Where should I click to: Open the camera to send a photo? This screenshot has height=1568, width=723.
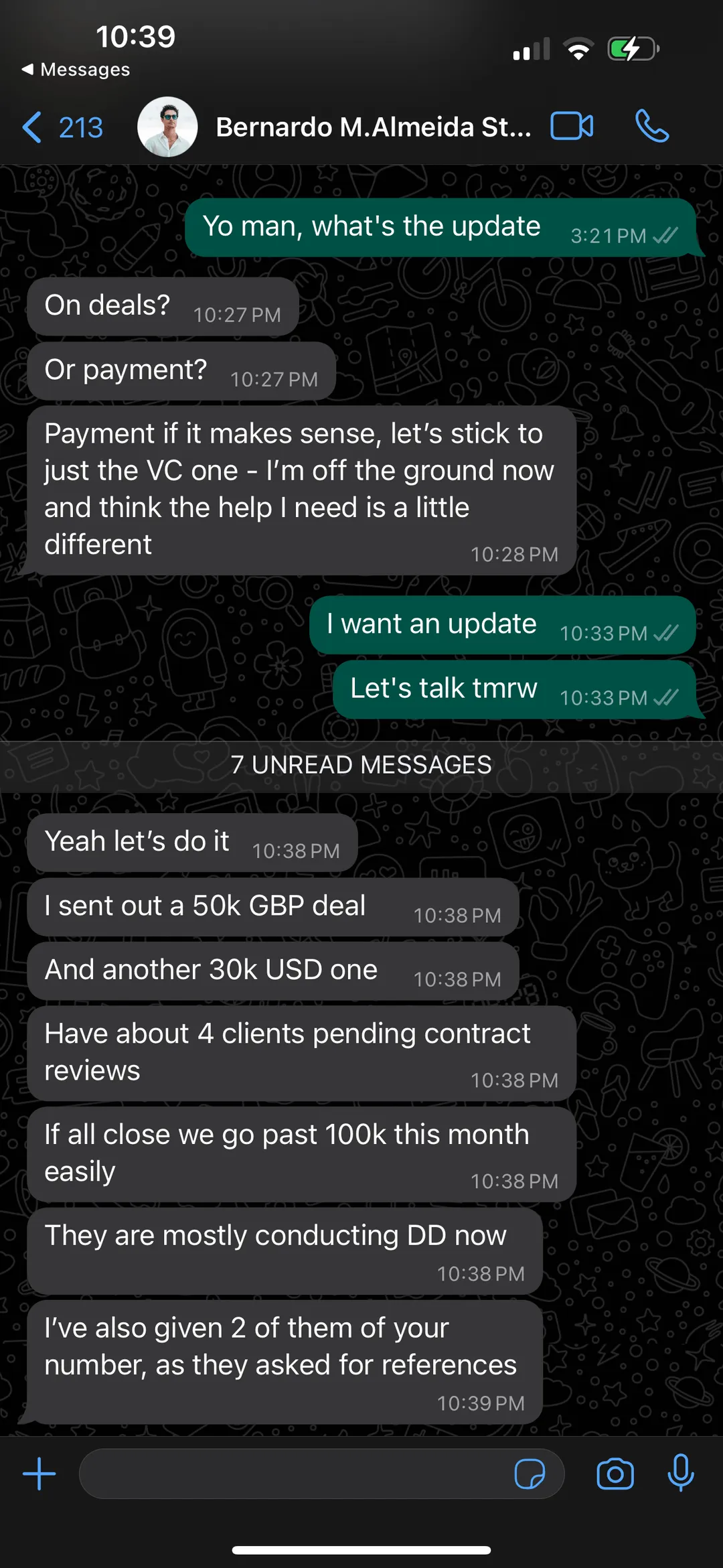click(615, 1474)
